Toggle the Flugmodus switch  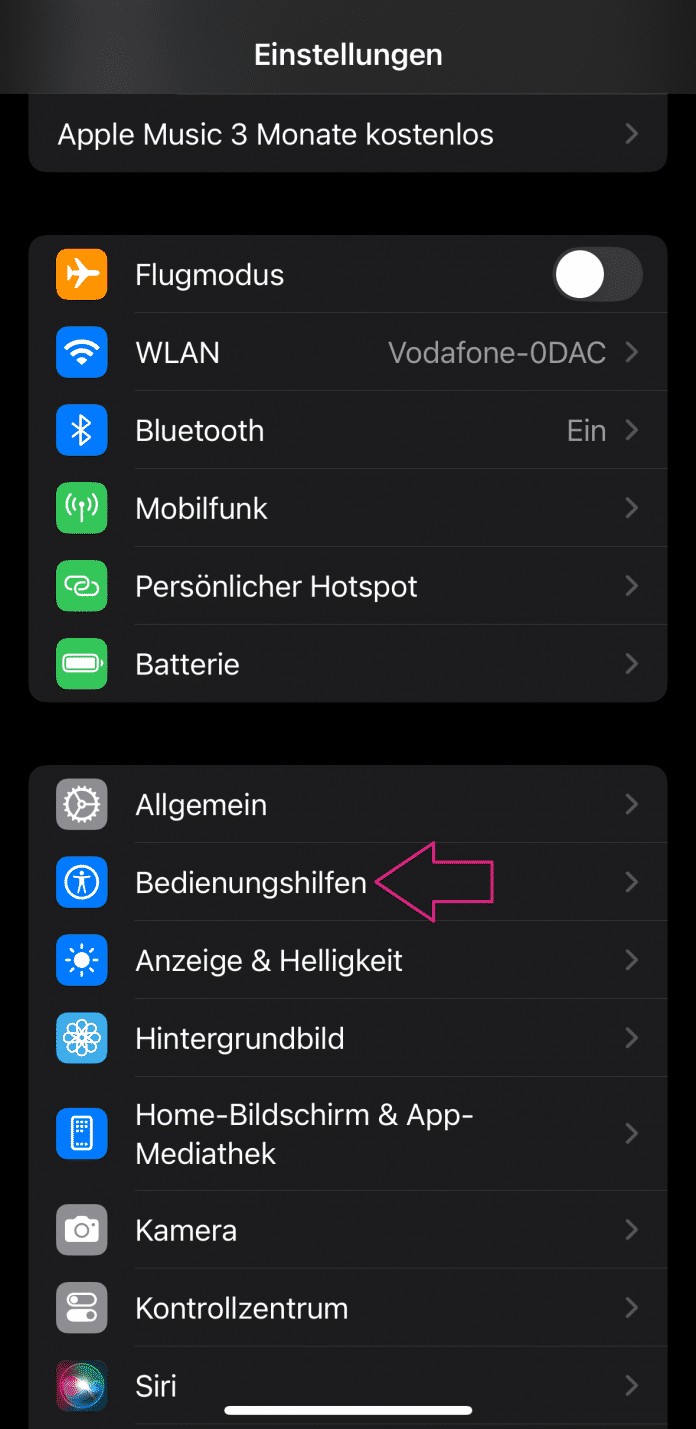point(597,275)
